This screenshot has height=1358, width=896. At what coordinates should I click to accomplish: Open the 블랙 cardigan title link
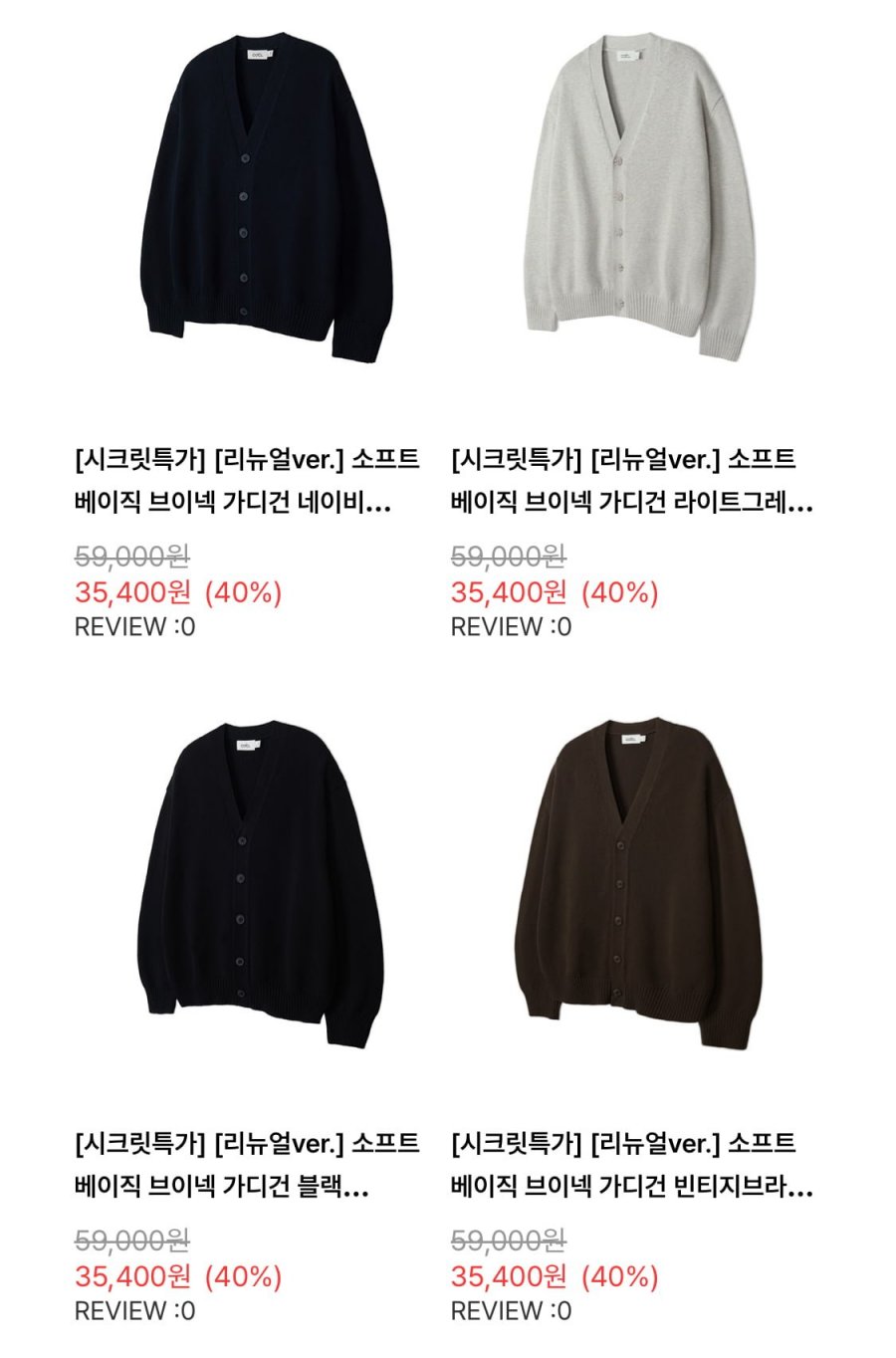pyautogui.click(x=247, y=1166)
